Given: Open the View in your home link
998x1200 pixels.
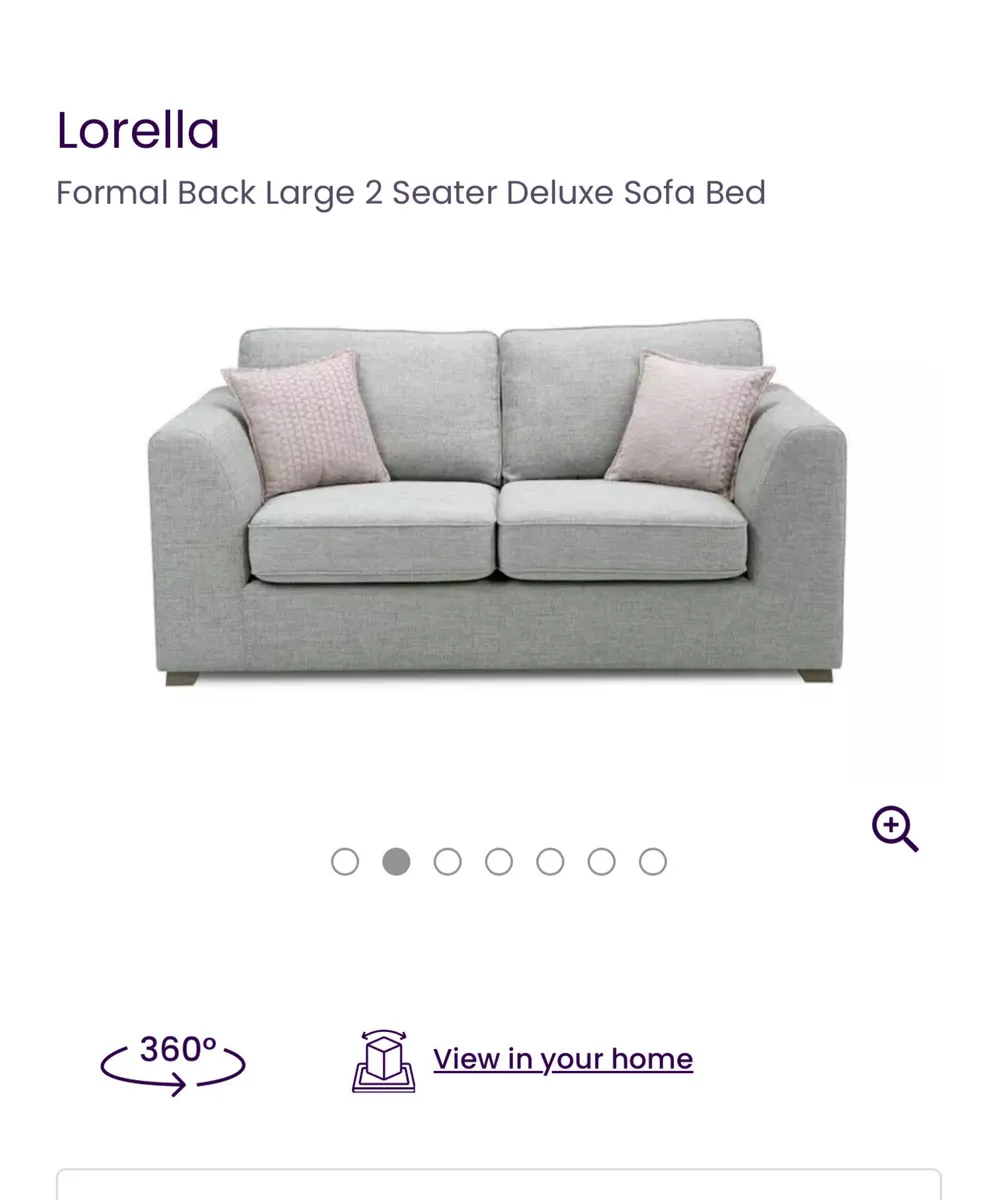Looking at the screenshot, I should click(x=561, y=1058).
